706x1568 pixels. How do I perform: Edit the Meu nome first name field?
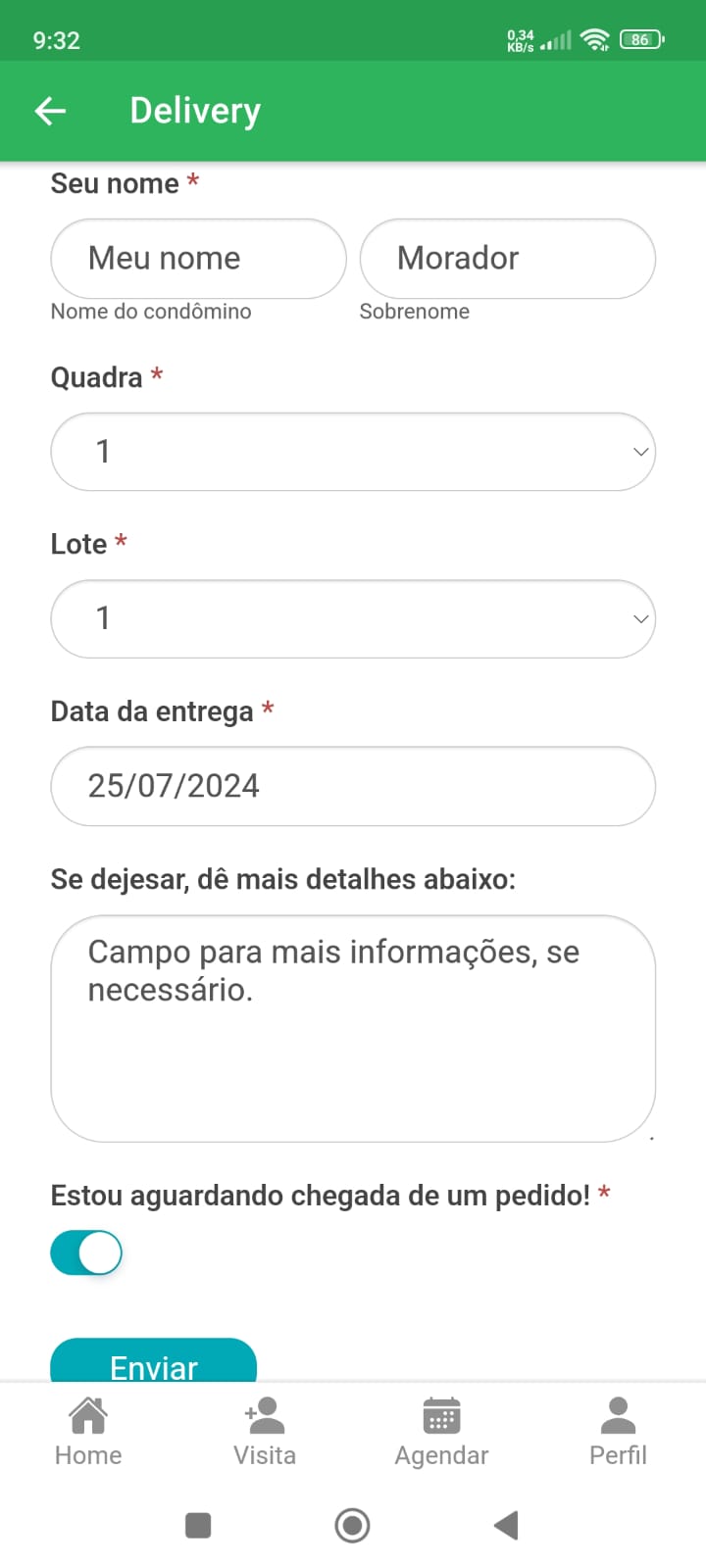pyautogui.click(x=198, y=259)
